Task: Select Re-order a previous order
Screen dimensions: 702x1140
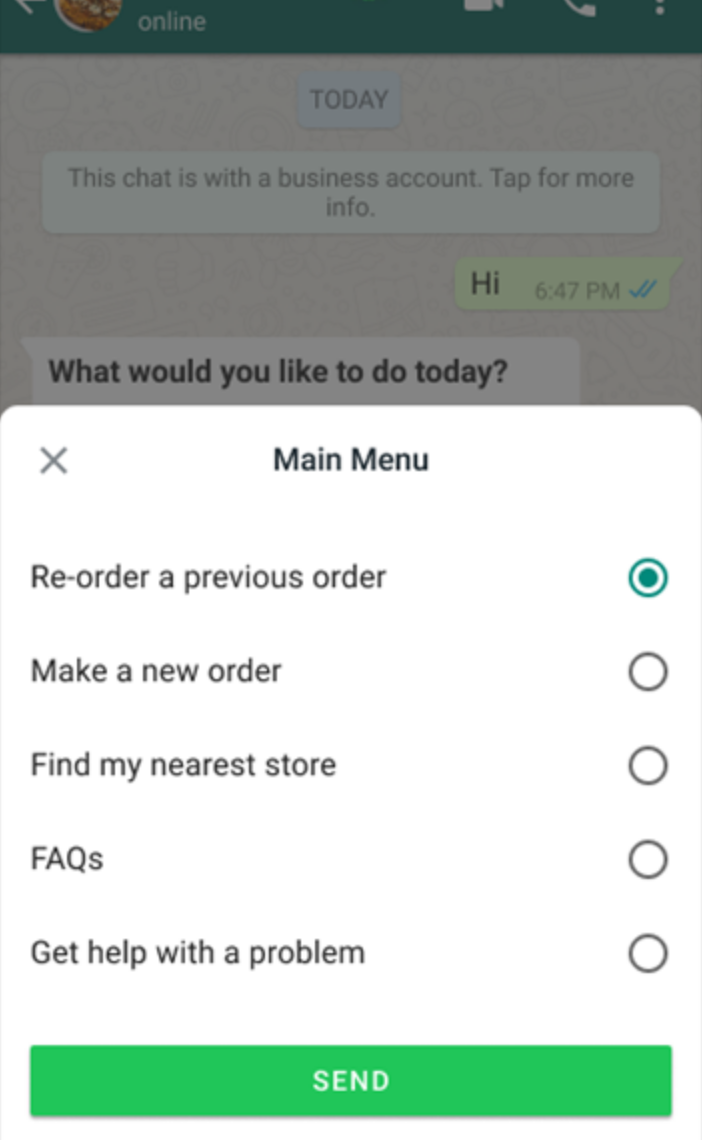Action: [350, 577]
